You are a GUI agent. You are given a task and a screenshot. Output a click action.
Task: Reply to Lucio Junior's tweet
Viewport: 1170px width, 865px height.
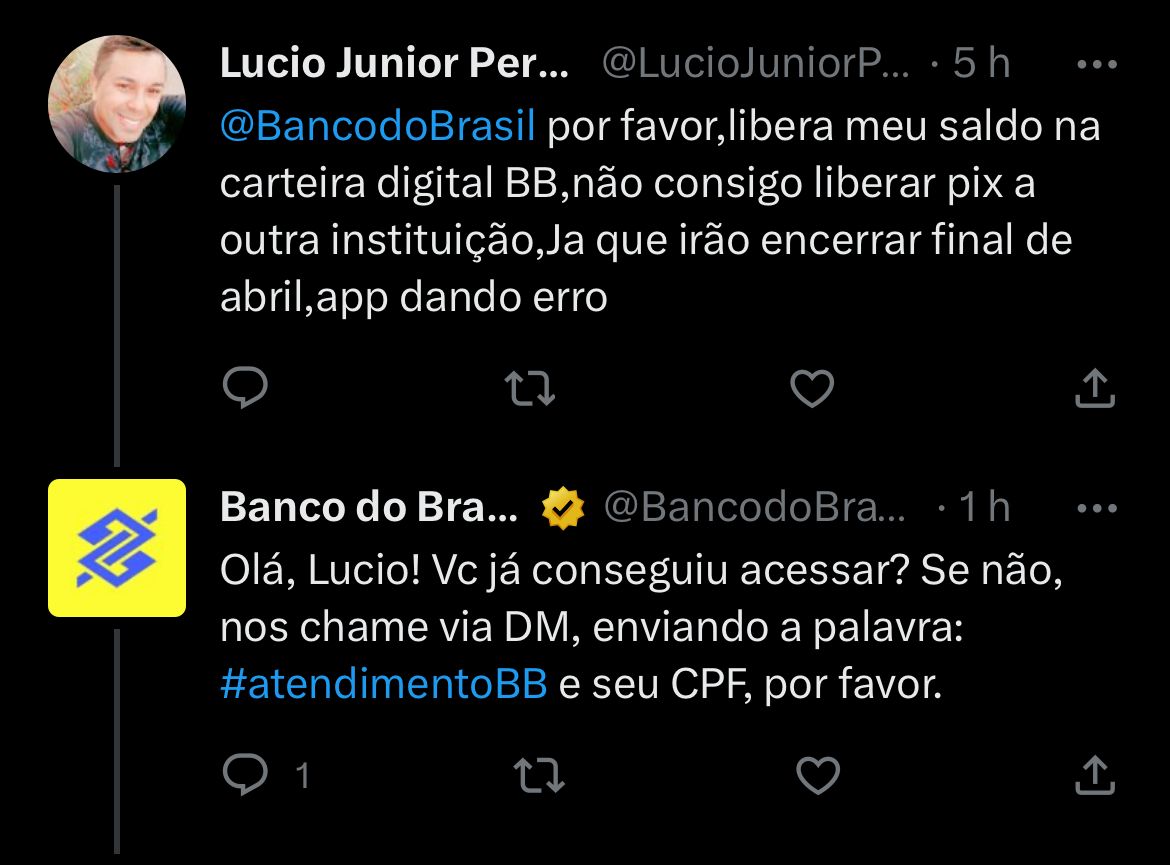pyautogui.click(x=244, y=388)
